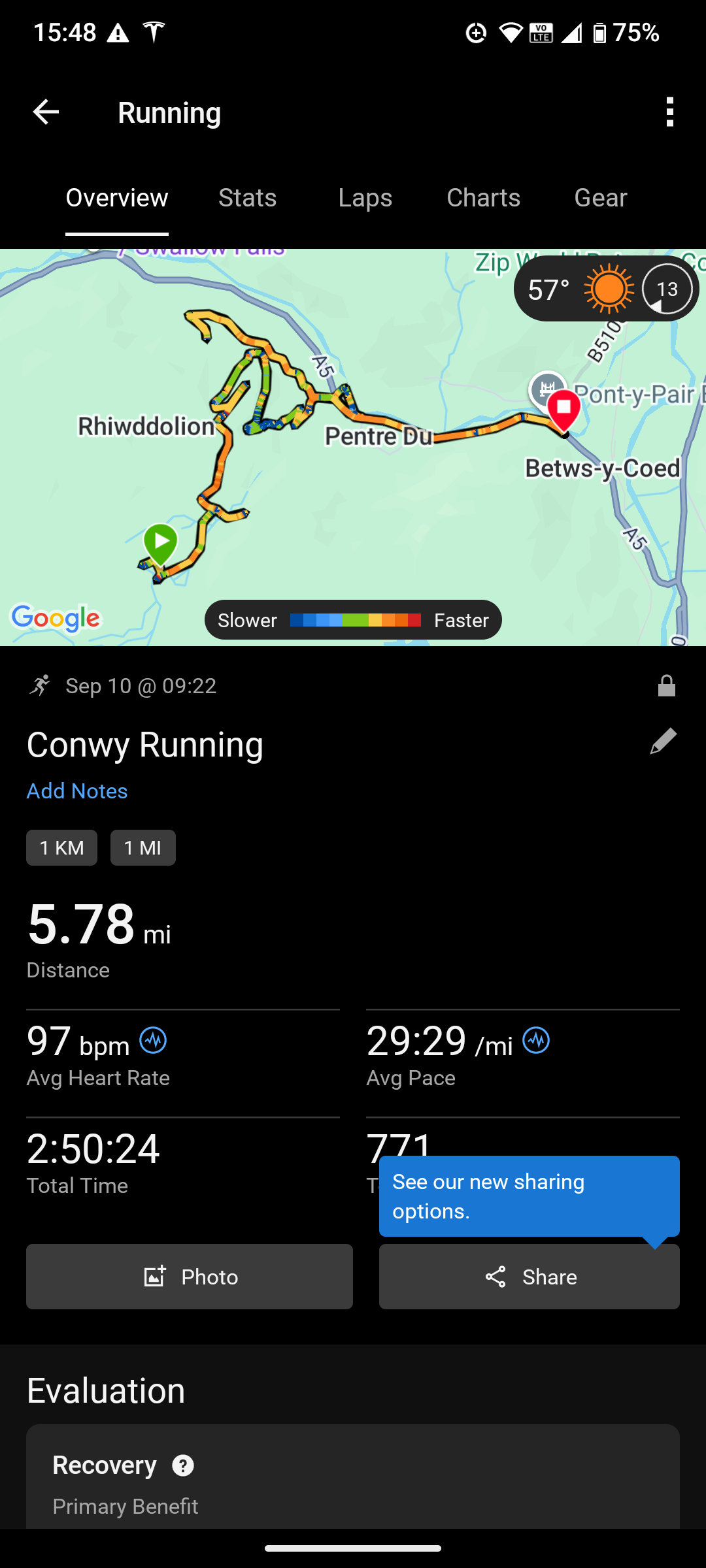This screenshot has height=1568, width=706.
Task: Switch to the Laps tab
Action: (x=365, y=197)
